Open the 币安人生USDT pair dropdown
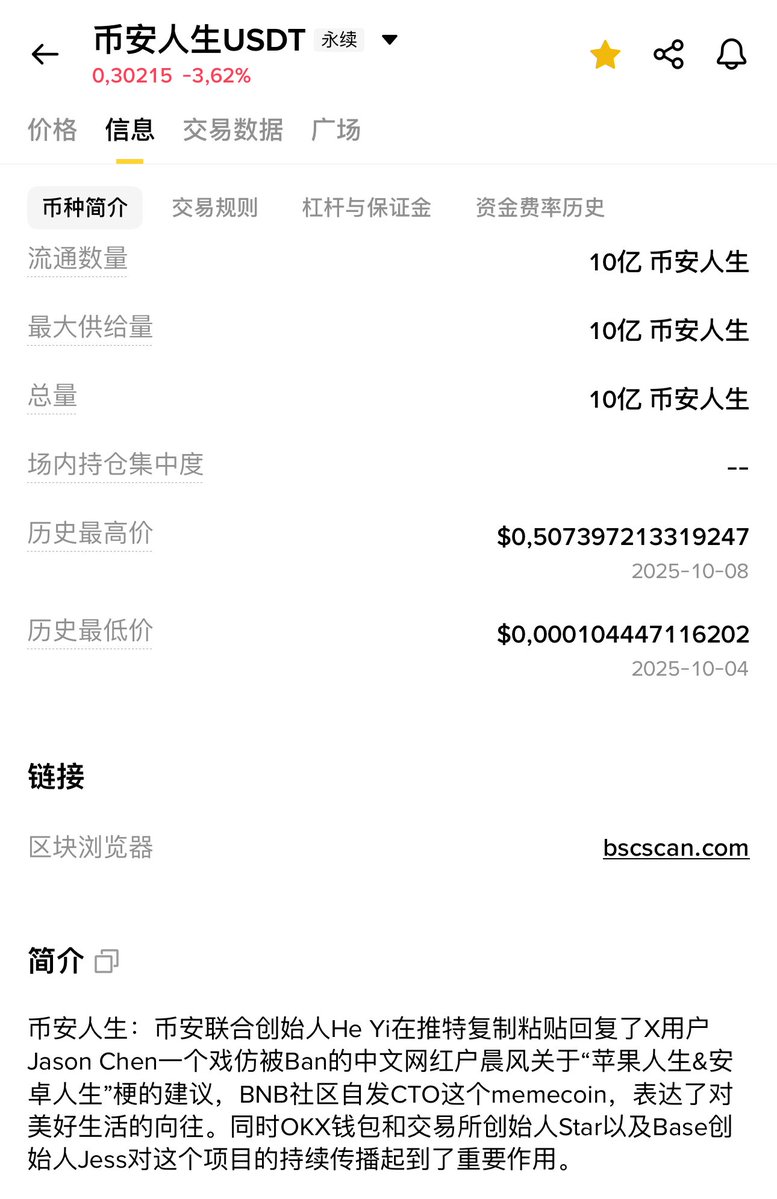The height and width of the screenshot is (1199, 777). point(390,41)
